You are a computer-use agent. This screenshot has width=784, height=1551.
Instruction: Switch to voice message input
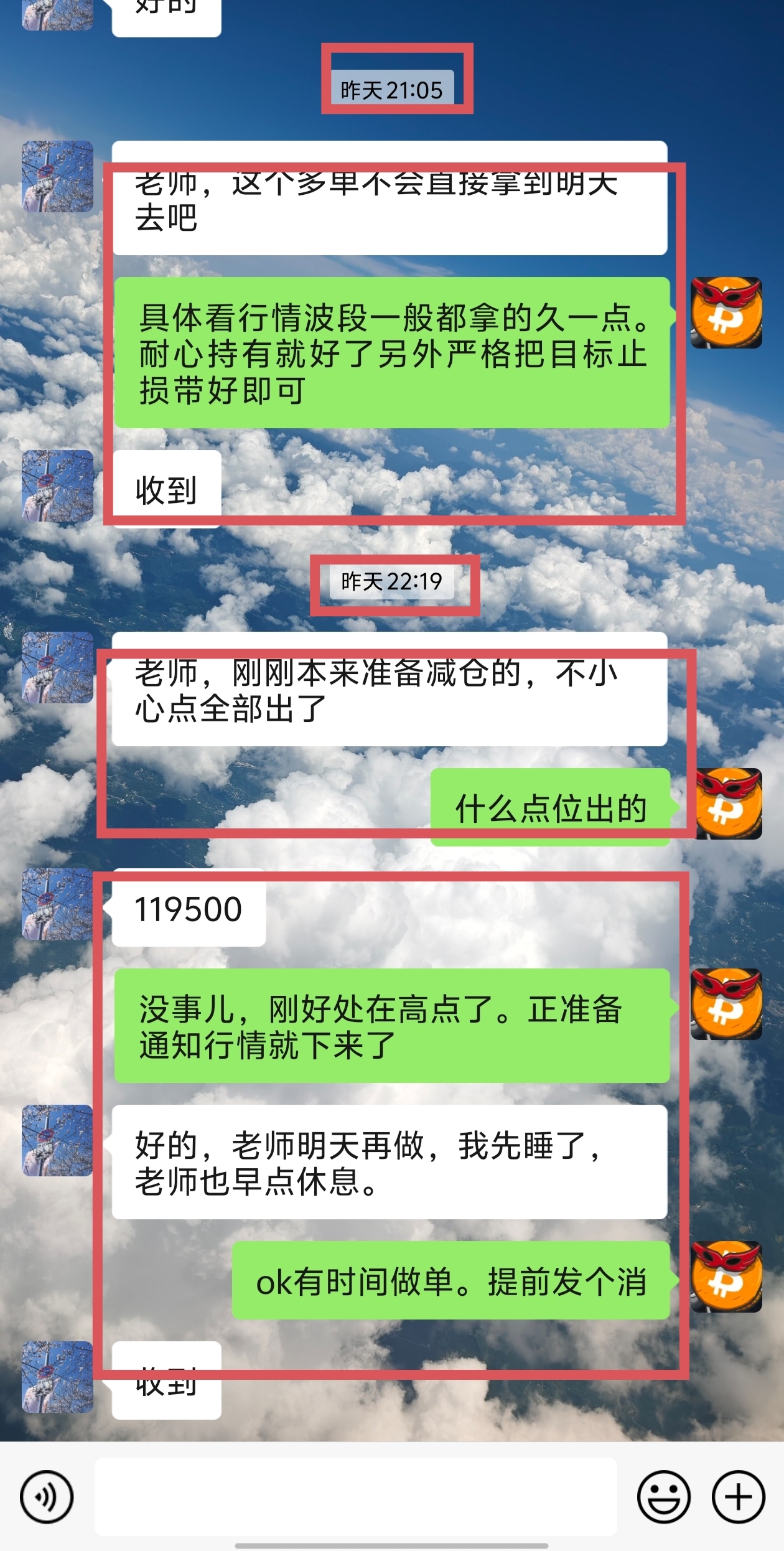coord(47,1497)
